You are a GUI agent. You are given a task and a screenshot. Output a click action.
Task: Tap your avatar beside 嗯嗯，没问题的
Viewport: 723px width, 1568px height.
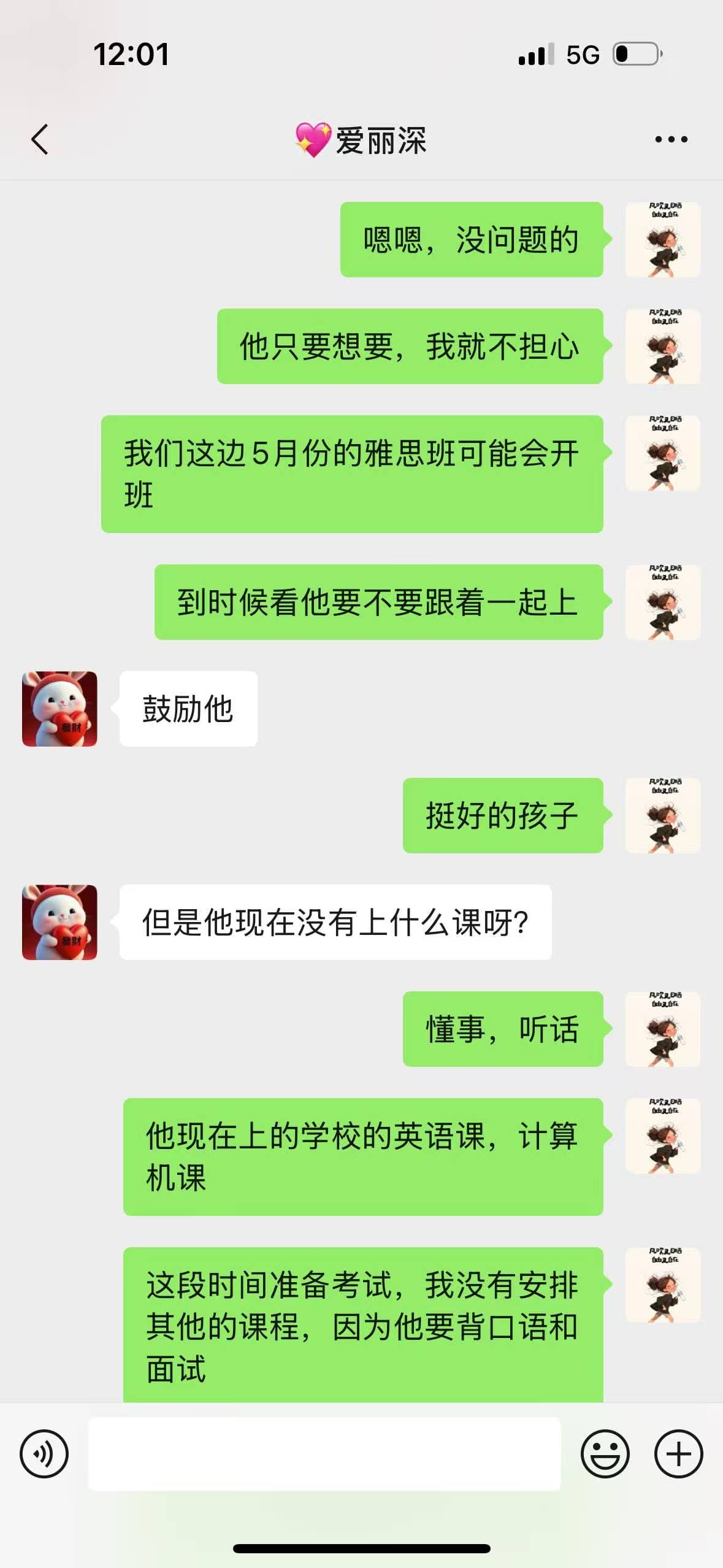pos(663,239)
